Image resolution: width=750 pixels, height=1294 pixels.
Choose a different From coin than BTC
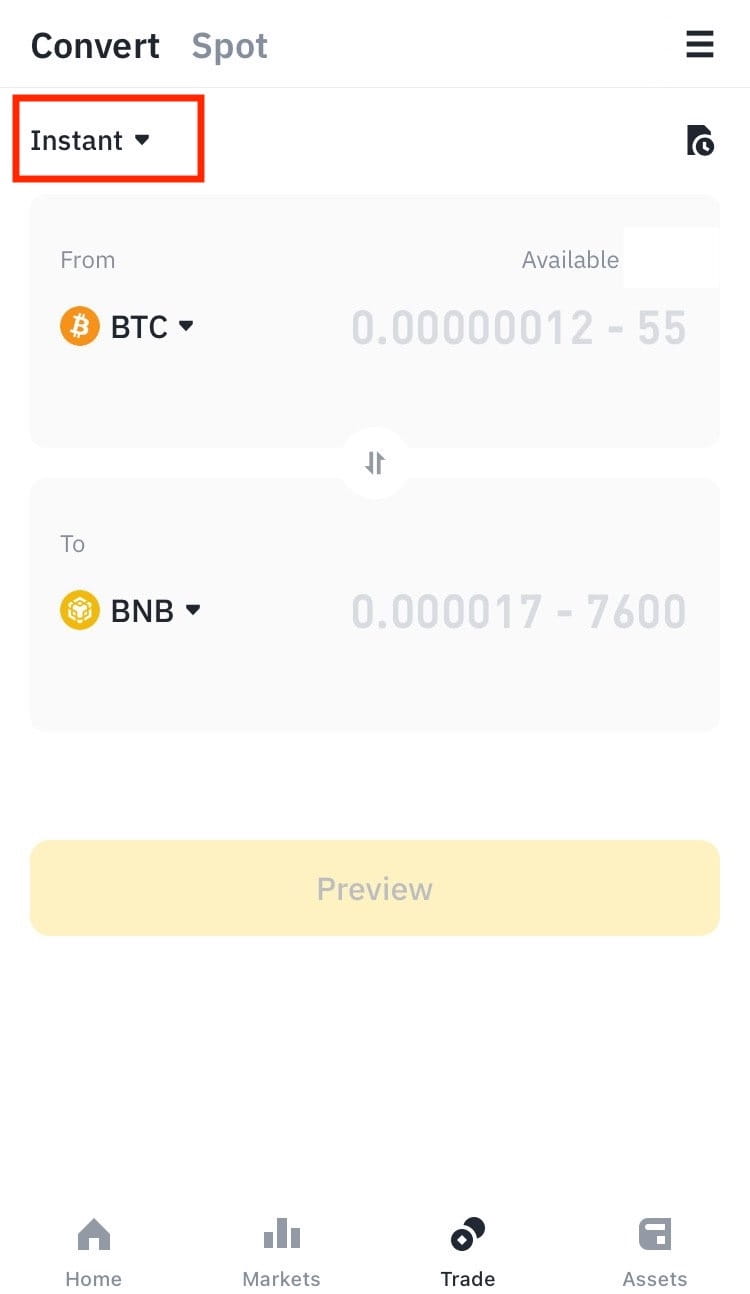pyautogui.click(x=127, y=326)
